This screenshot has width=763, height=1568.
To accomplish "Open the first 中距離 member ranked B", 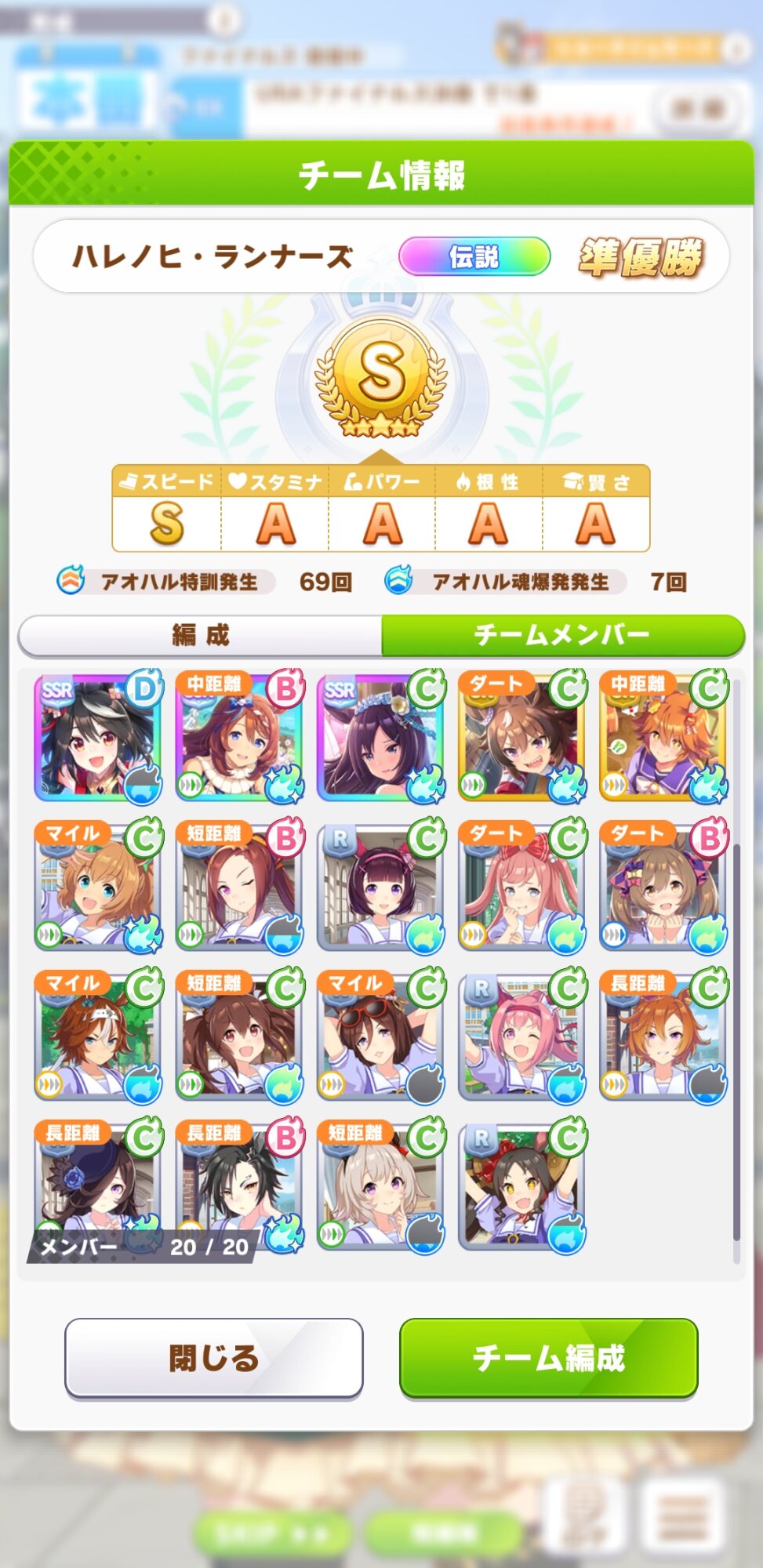I will click(x=239, y=737).
